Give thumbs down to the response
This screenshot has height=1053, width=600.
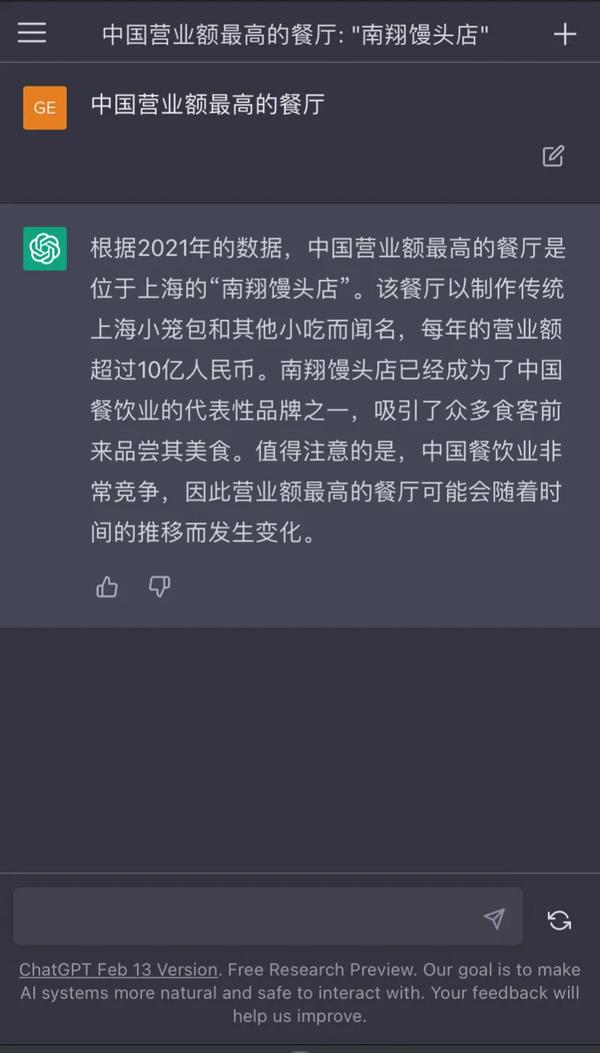[x=159, y=587]
